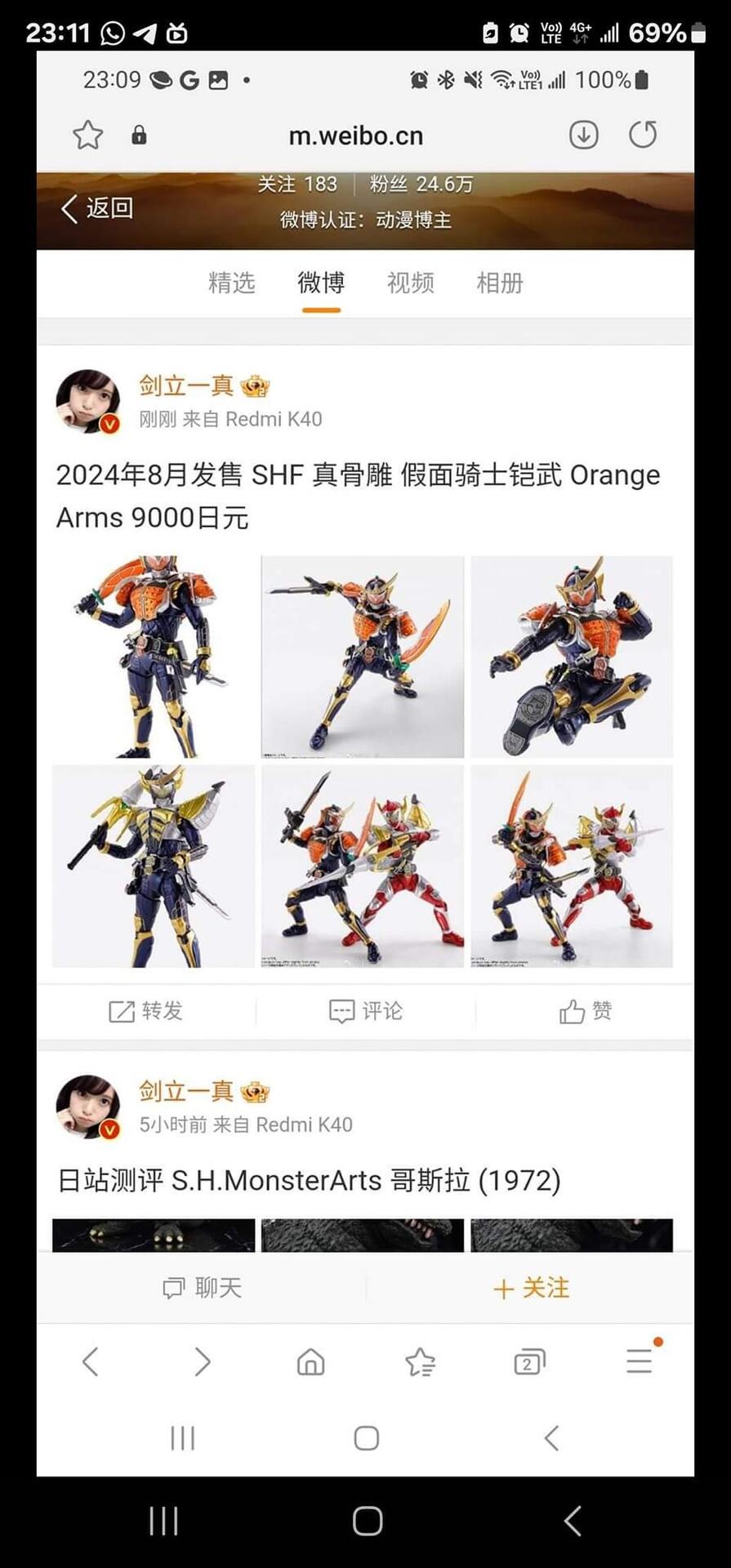Image resolution: width=731 pixels, height=1568 pixels.
Task: Open the browser downloads icon
Action: click(583, 135)
